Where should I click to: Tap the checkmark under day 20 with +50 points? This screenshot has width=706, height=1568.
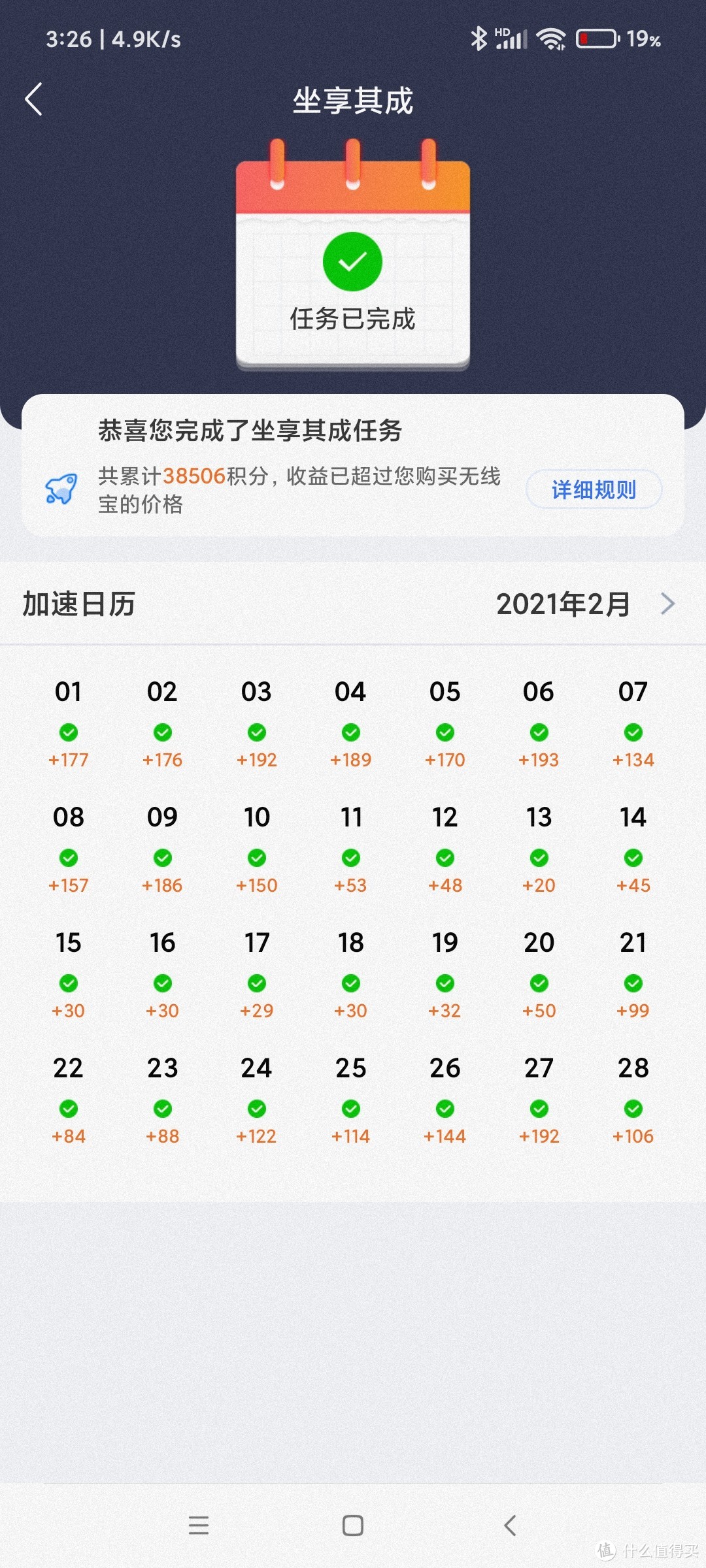click(x=538, y=983)
